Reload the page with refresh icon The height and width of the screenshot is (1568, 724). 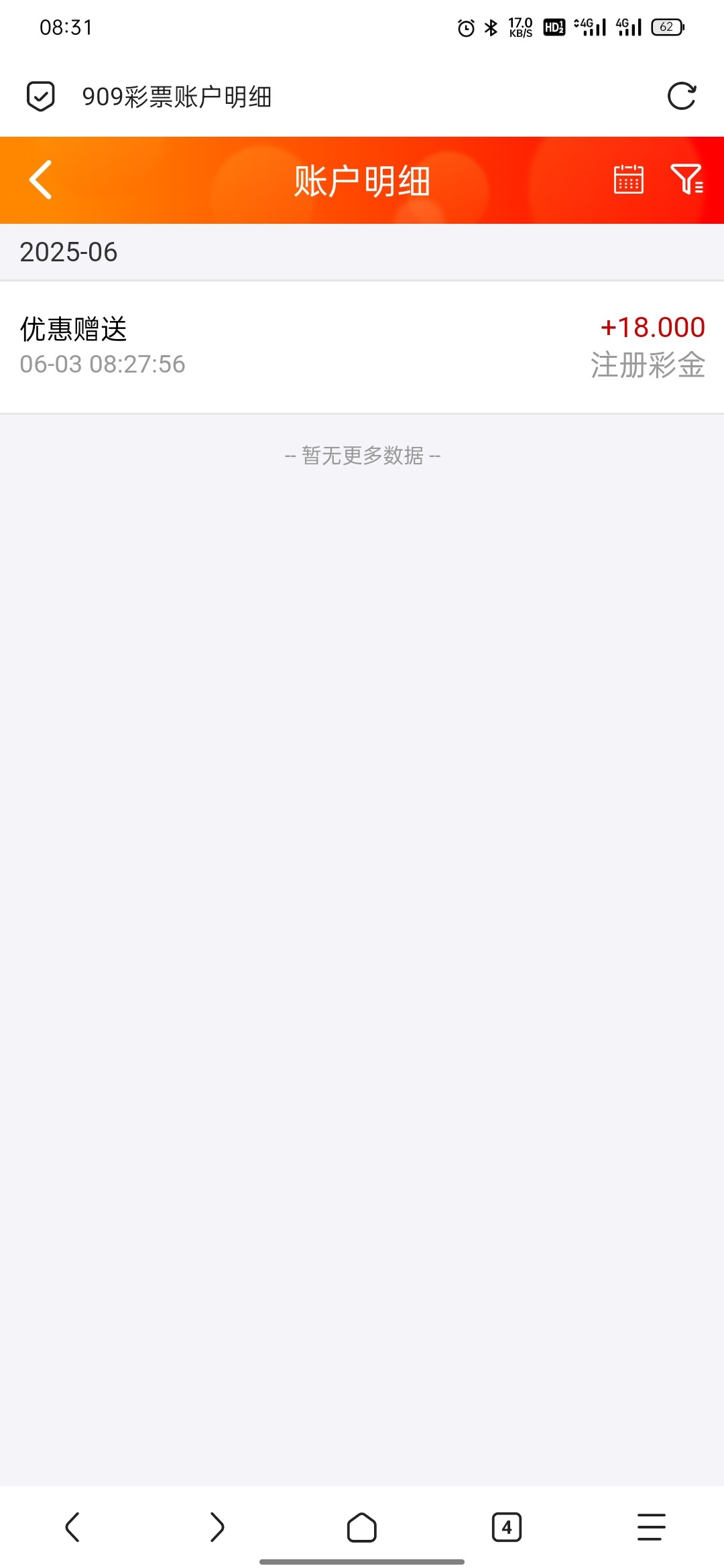682,96
